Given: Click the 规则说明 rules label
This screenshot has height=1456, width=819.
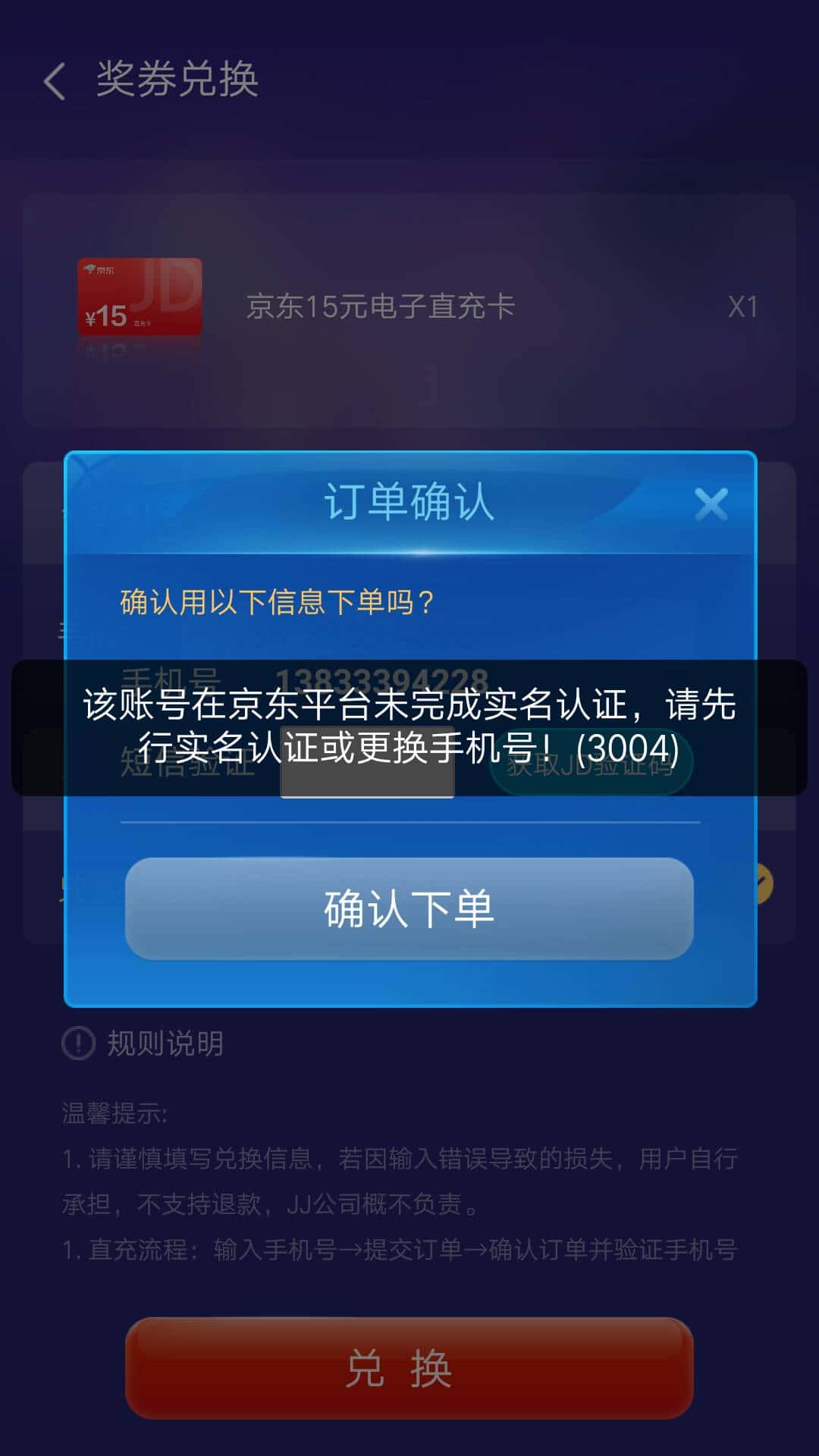Looking at the screenshot, I should click(x=163, y=1042).
